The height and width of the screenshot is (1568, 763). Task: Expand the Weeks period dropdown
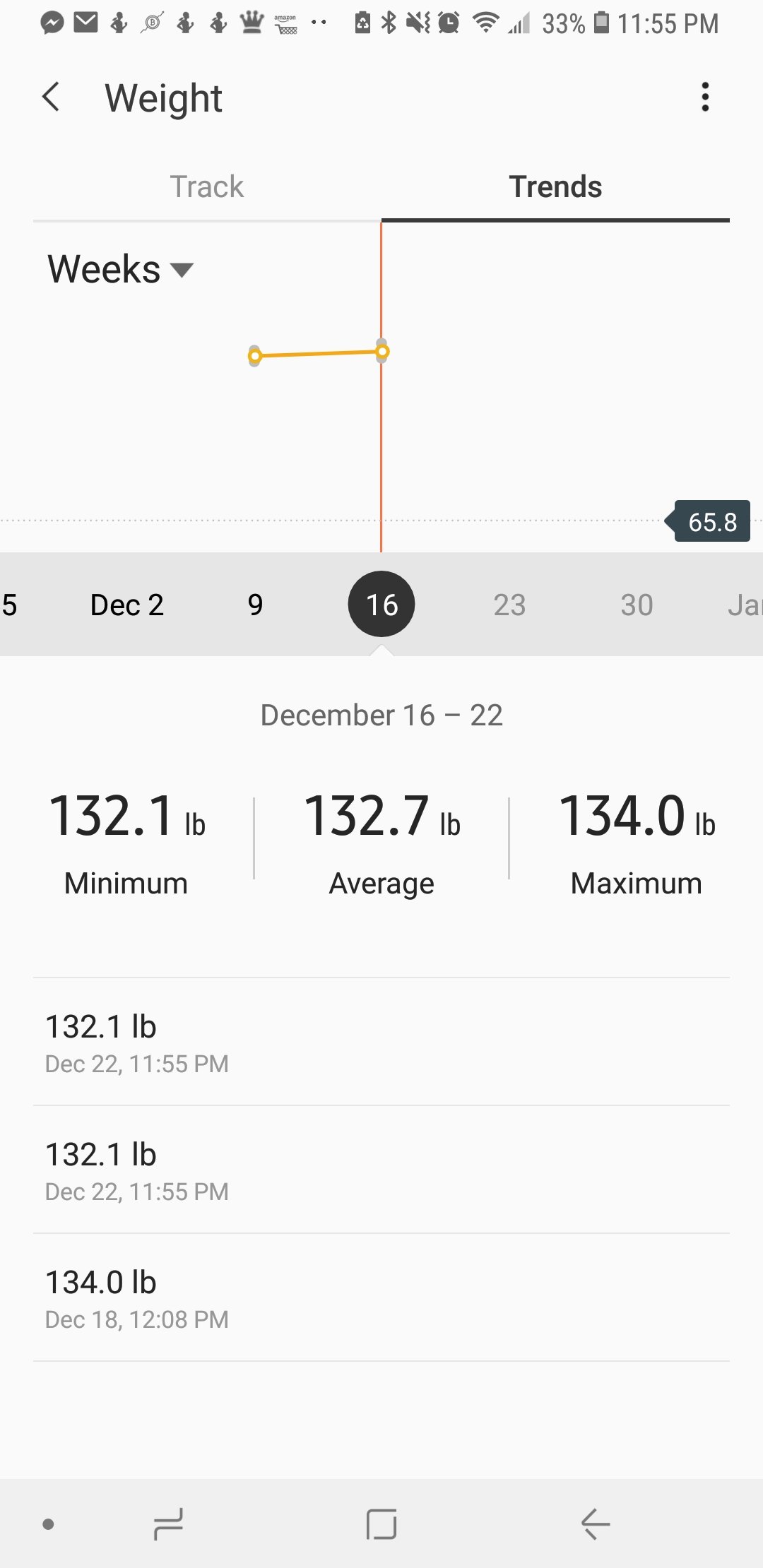point(120,270)
